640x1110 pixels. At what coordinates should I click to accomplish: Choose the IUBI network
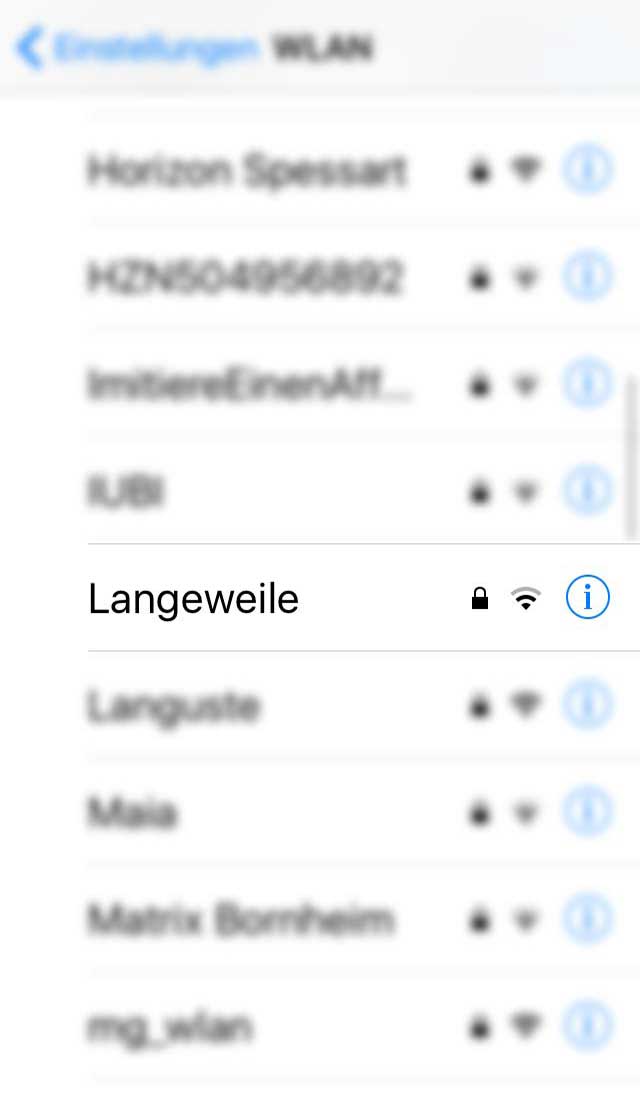pyautogui.click(x=127, y=491)
